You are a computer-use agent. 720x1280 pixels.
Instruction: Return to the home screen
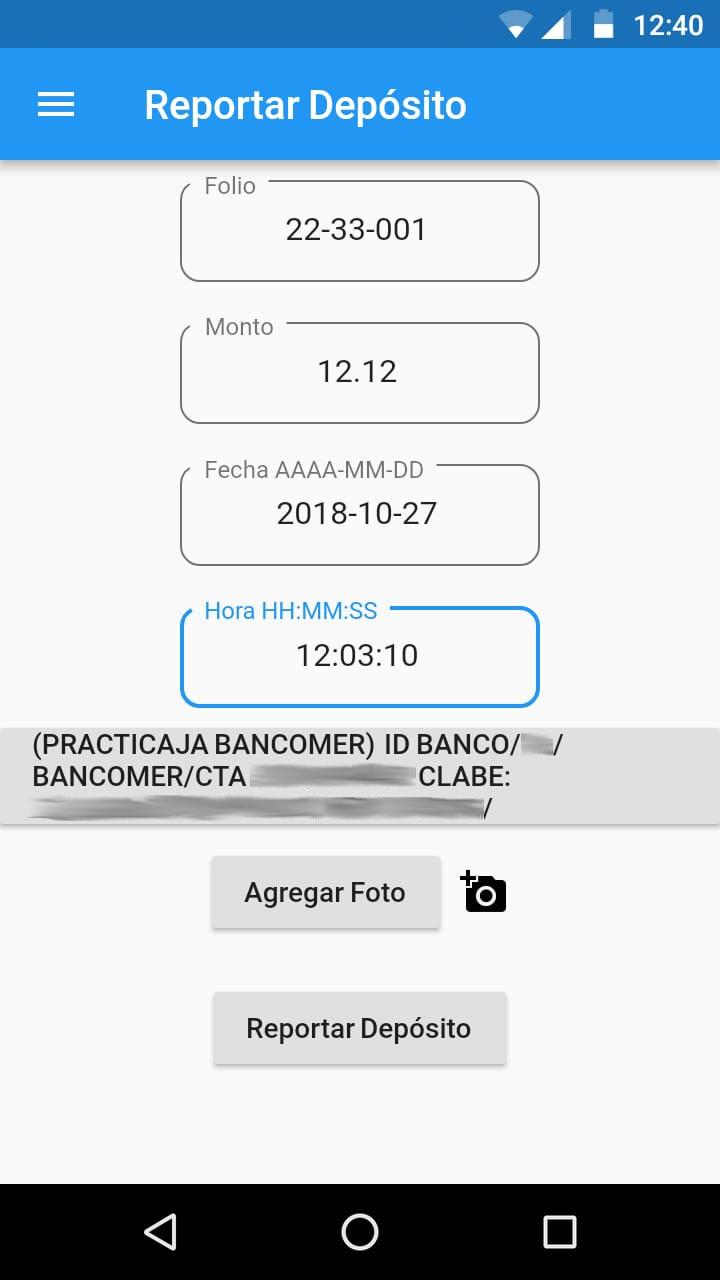point(360,1232)
